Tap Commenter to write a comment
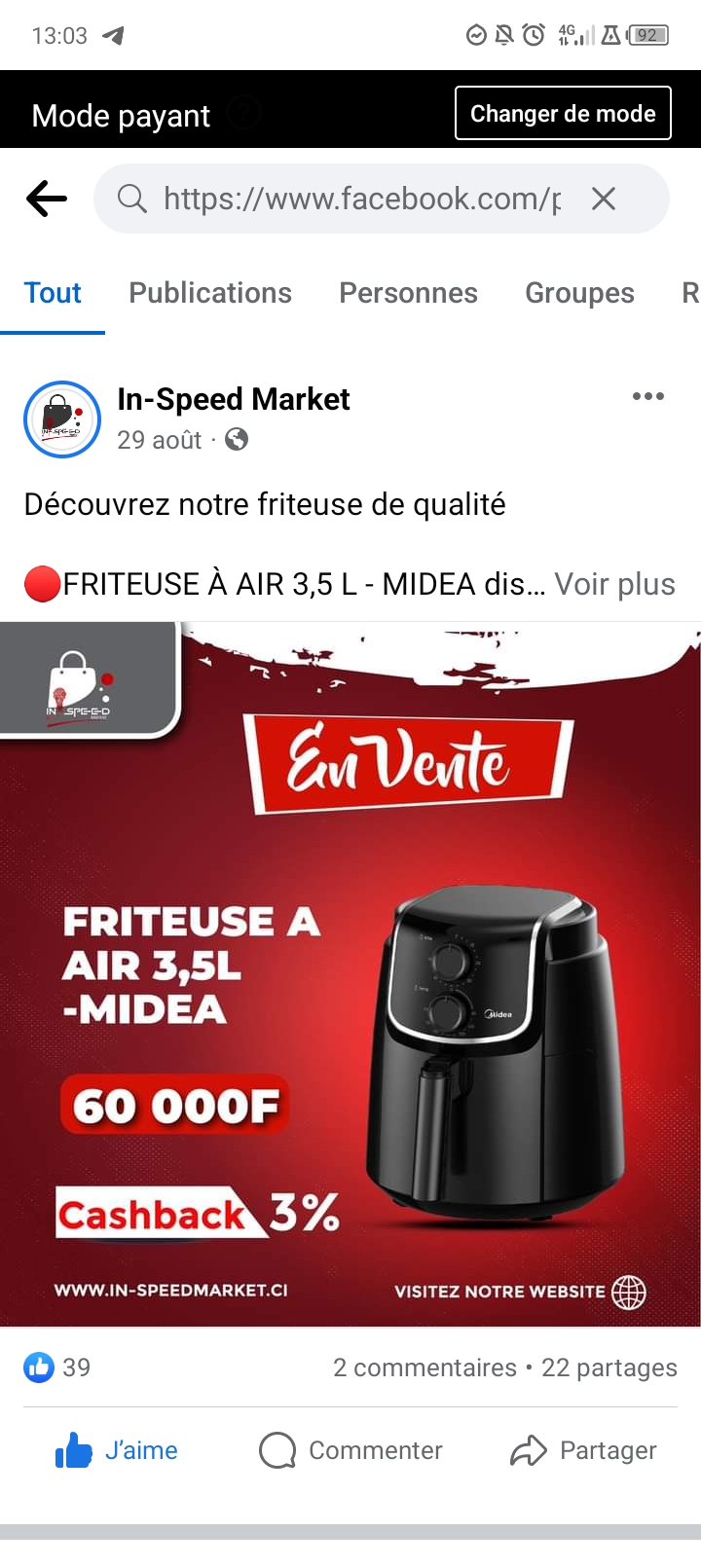 [x=350, y=1450]
